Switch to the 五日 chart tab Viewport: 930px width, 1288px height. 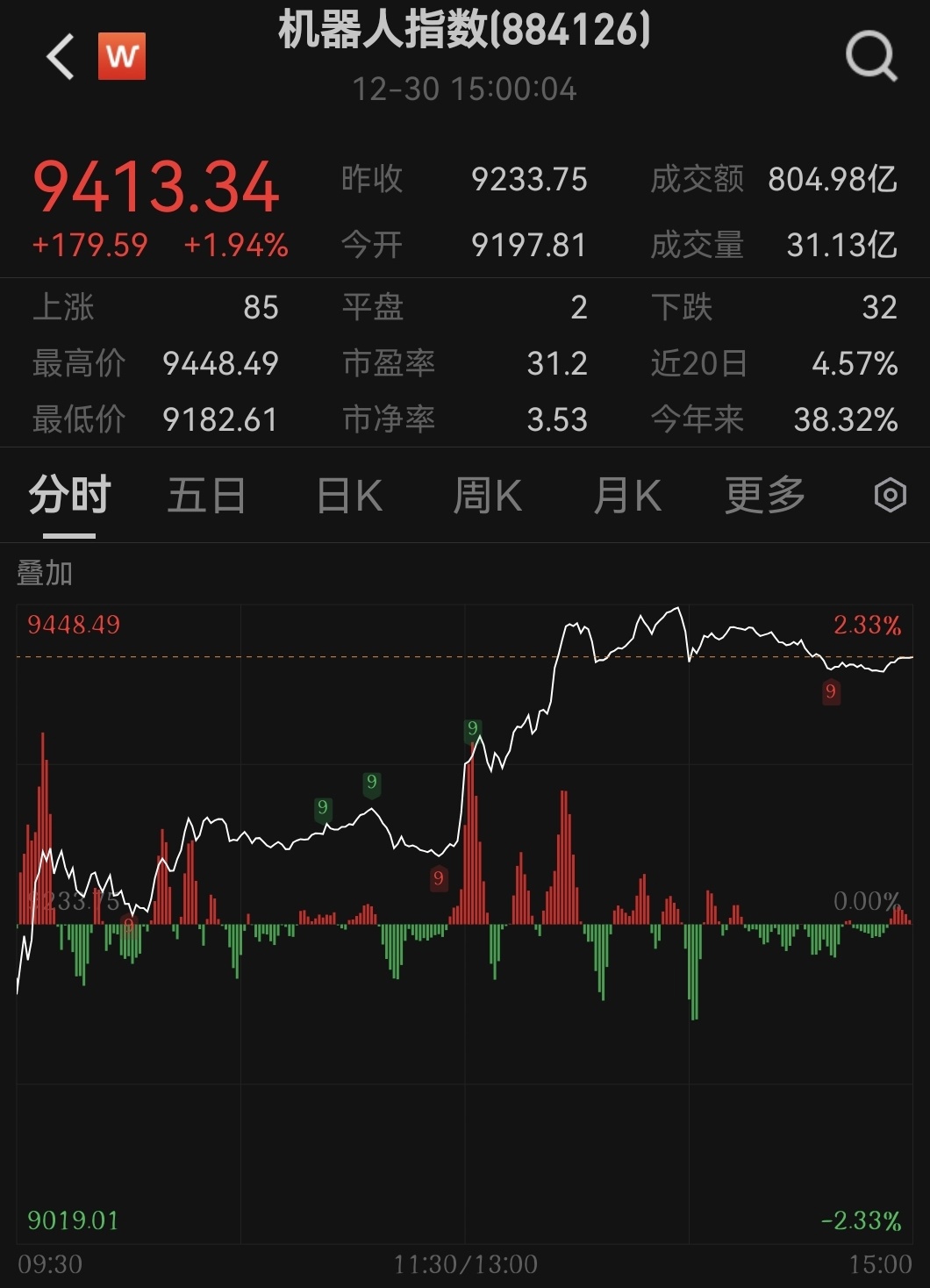pos(206,496)
